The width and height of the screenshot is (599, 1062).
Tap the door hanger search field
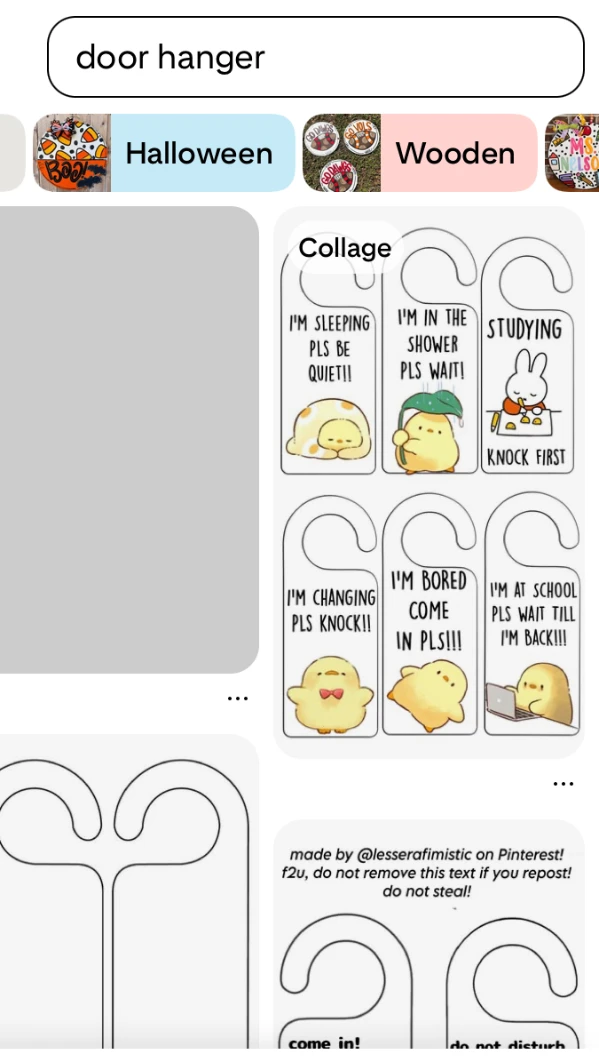pyautogui.click(x=316, y=58)
